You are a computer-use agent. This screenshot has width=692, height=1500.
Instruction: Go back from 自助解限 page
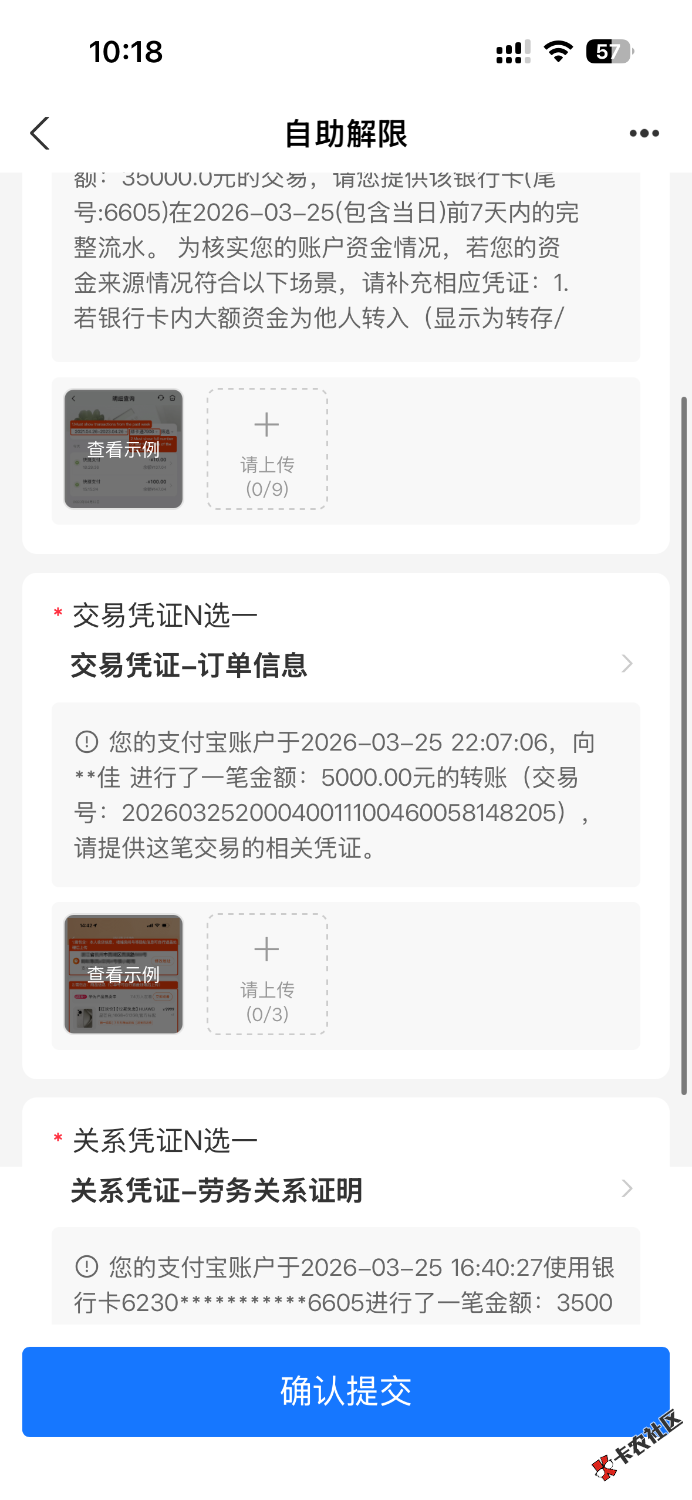(x=40, y=133)
